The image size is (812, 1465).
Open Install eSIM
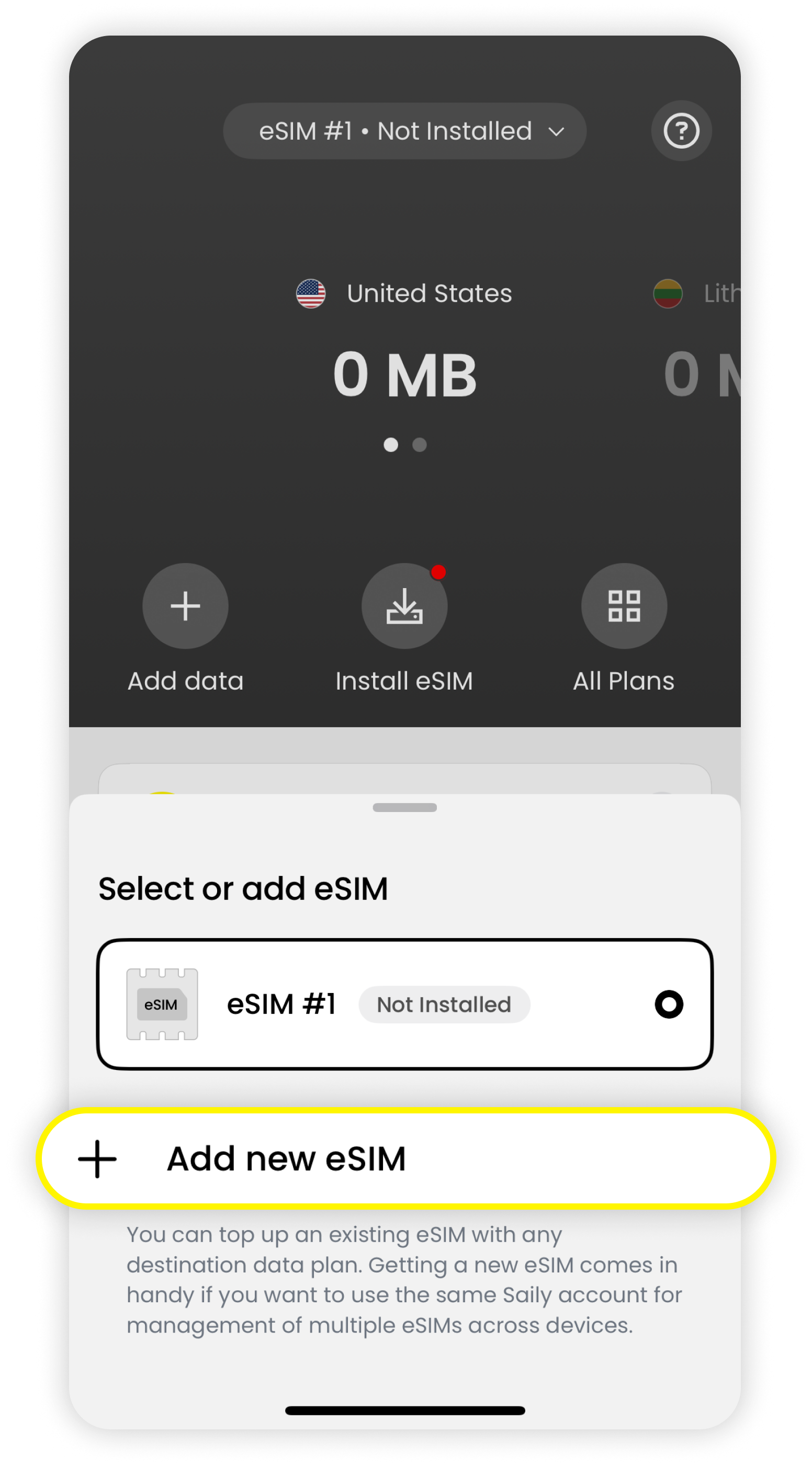pos(404,606)
